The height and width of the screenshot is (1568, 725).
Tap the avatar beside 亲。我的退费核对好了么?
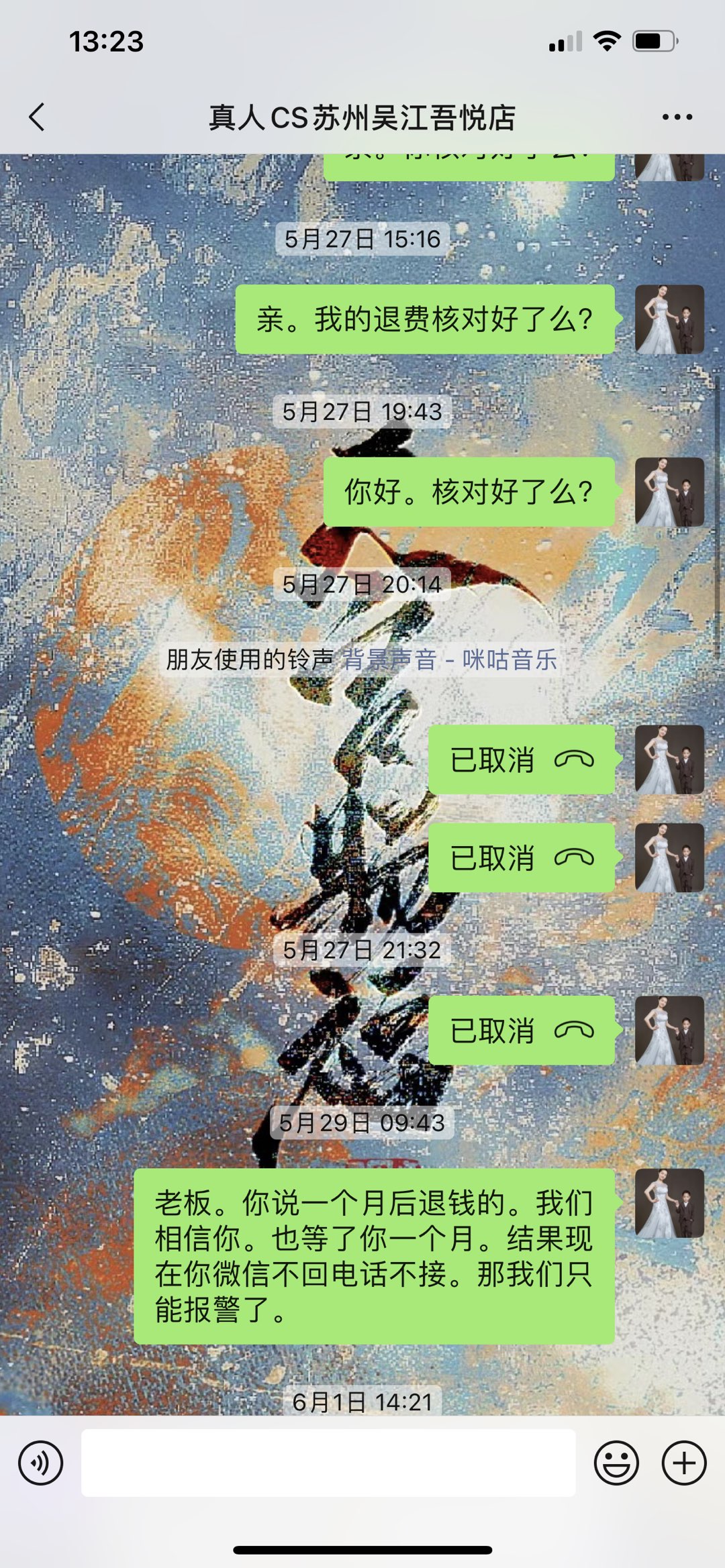point(669,319)
